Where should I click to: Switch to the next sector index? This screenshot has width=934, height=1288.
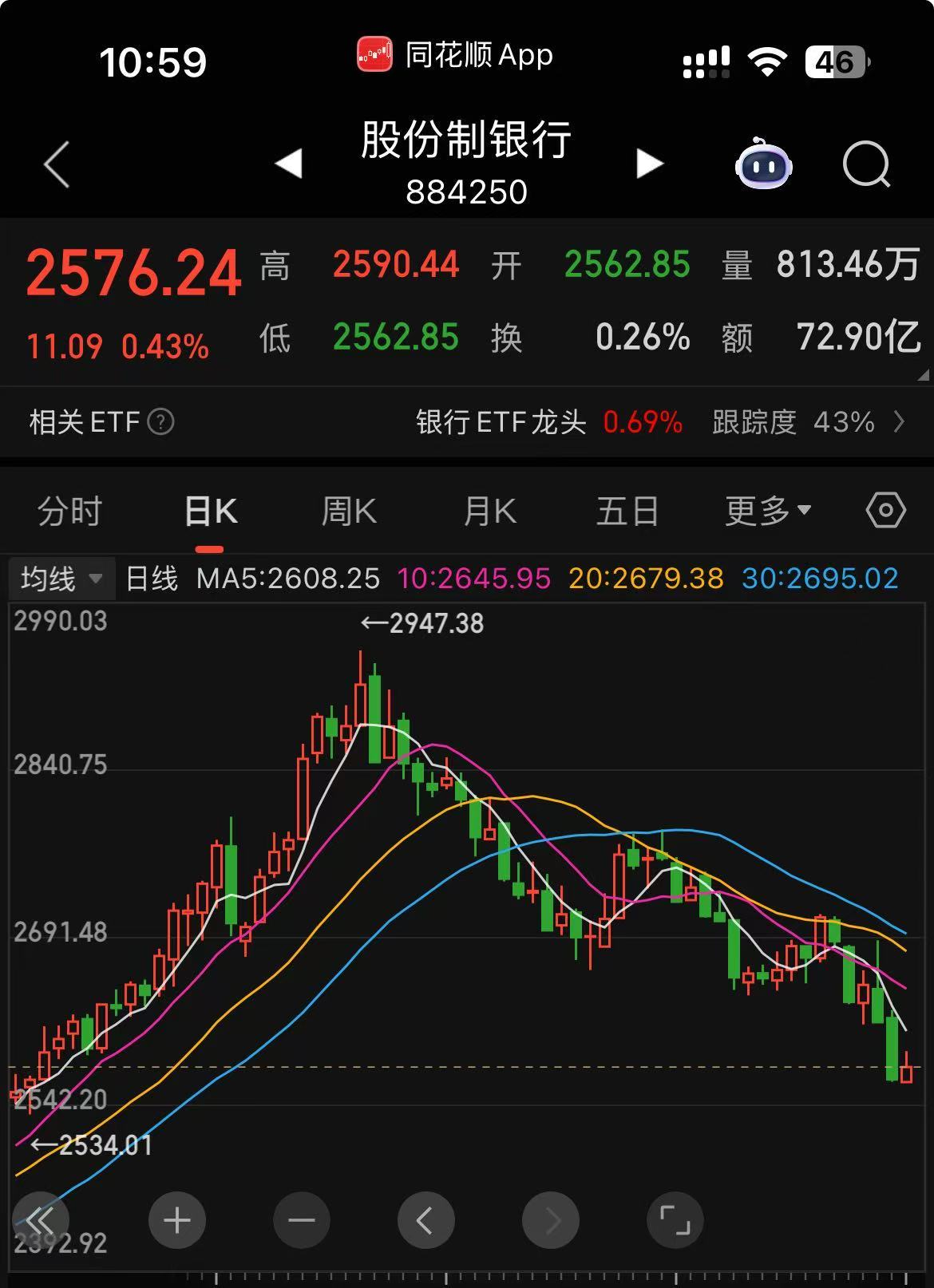[650, 164]
